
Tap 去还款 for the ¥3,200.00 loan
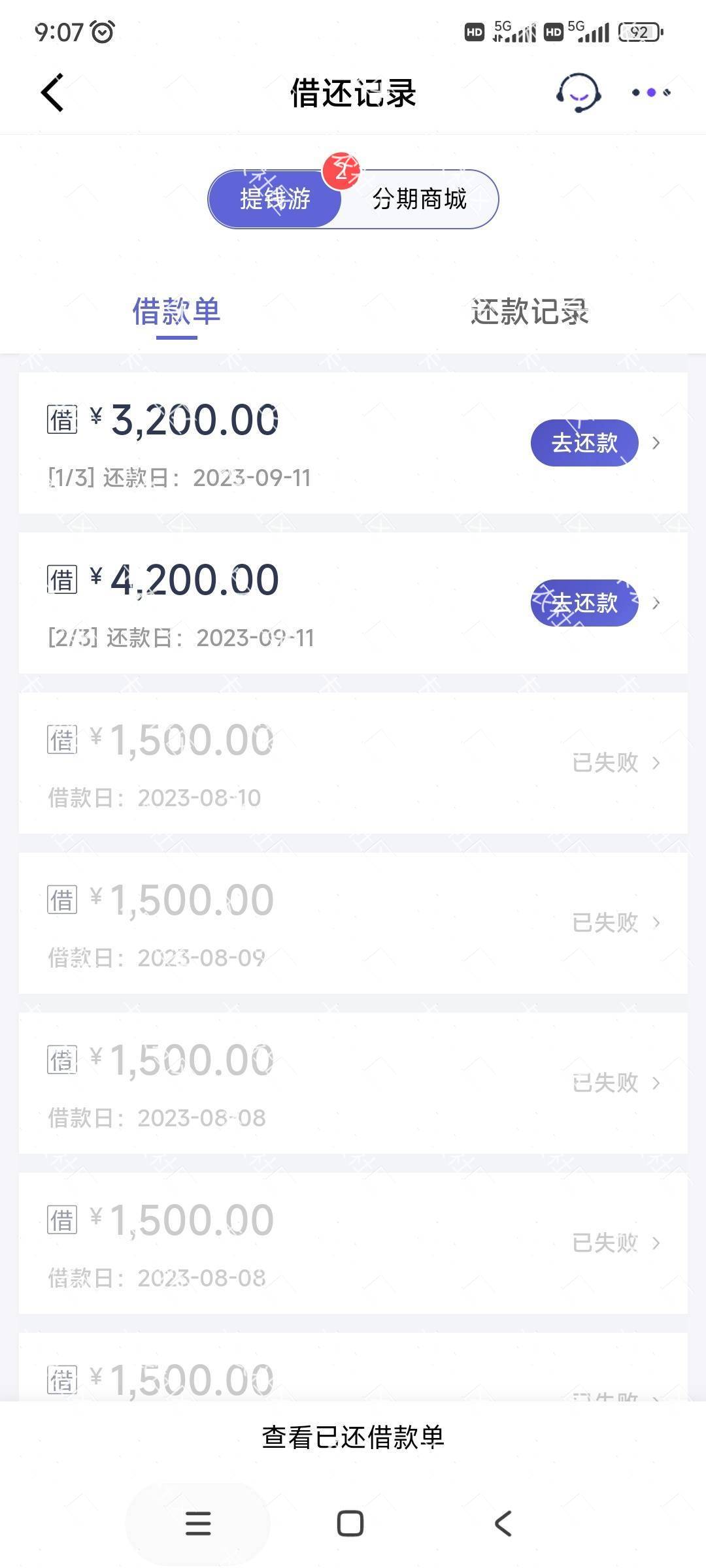(584, 443)
